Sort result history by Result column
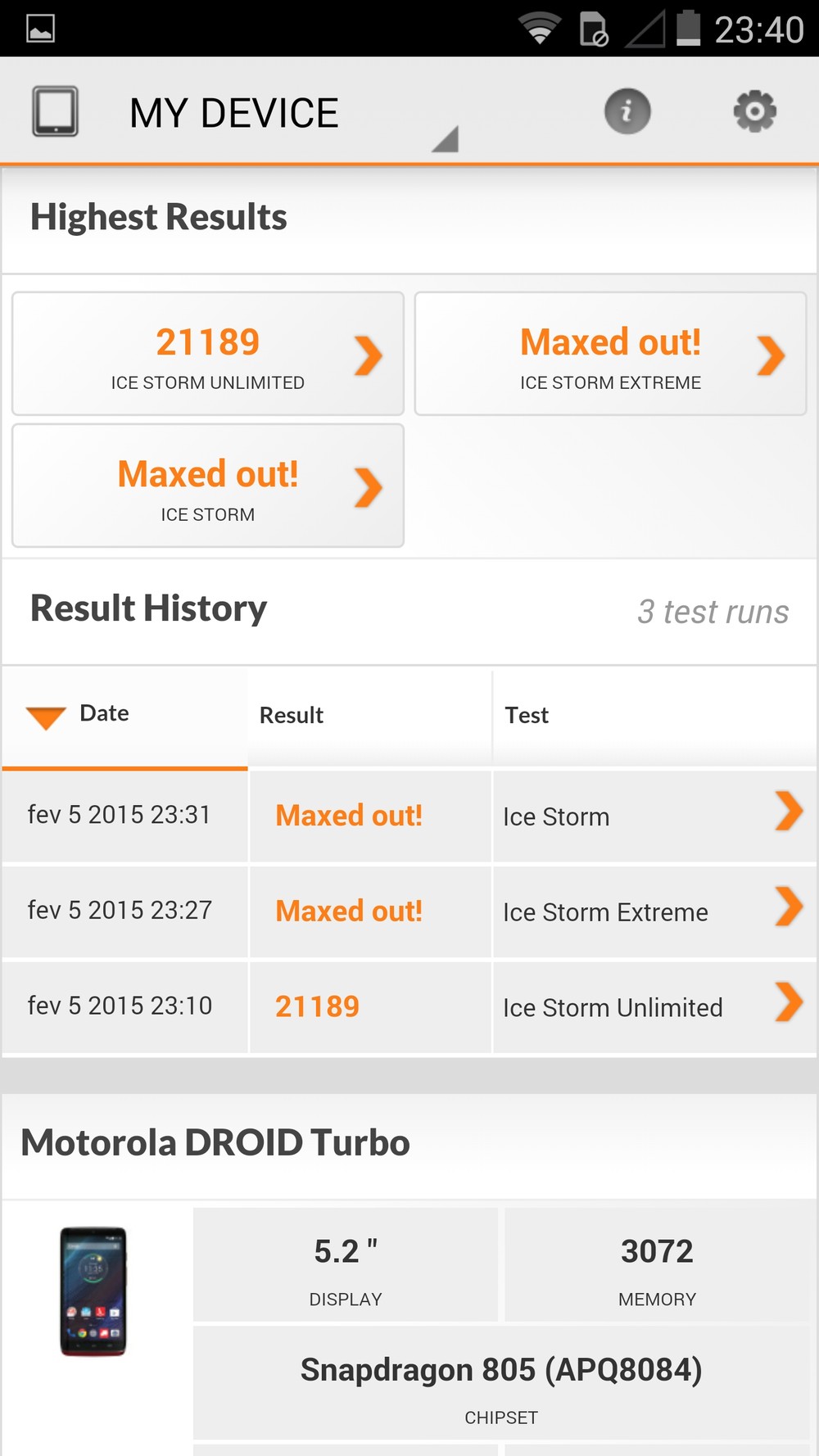Screen dimensions: 819x1456 pyautogui.click(x=292, y=716)
